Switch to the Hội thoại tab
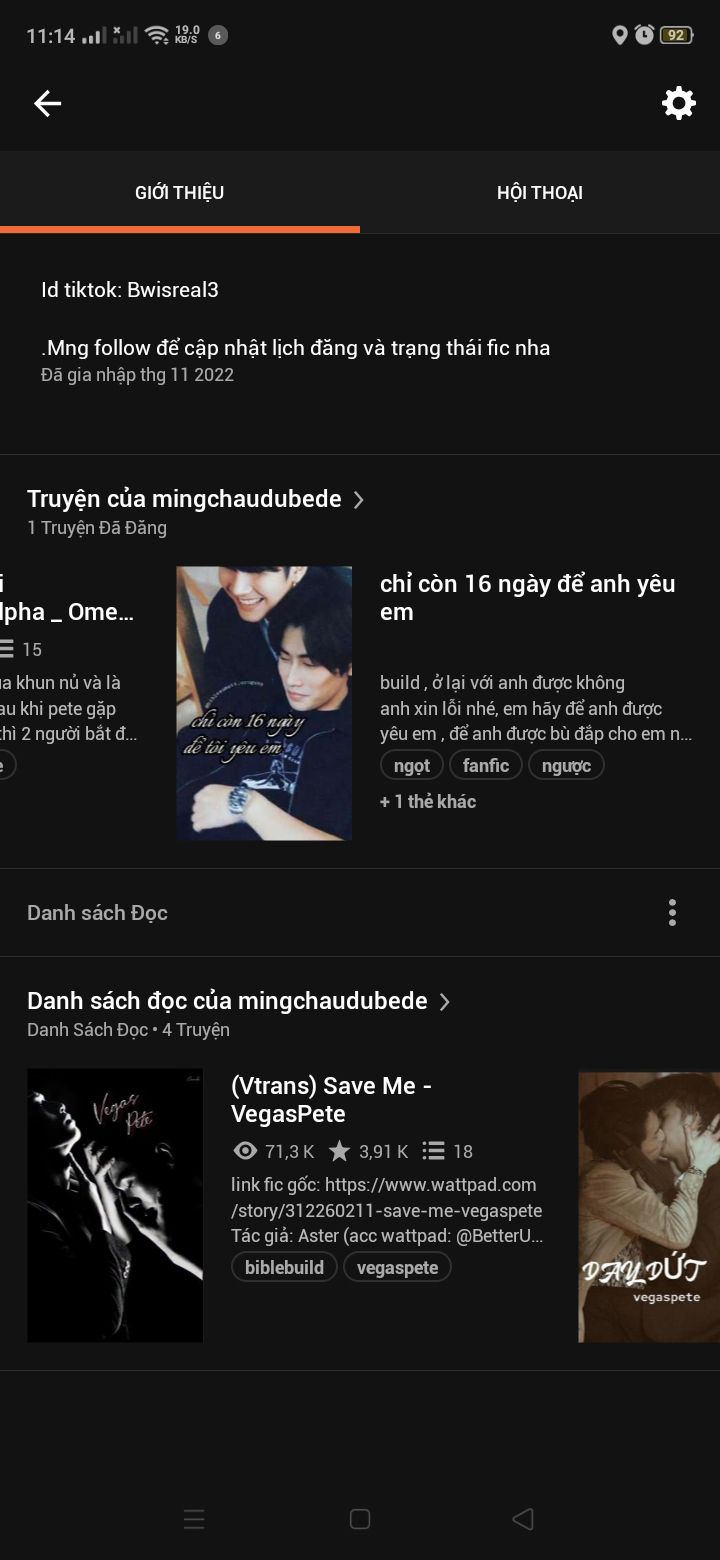Viewport: 720px width, 1560px height. coord(539,193)
